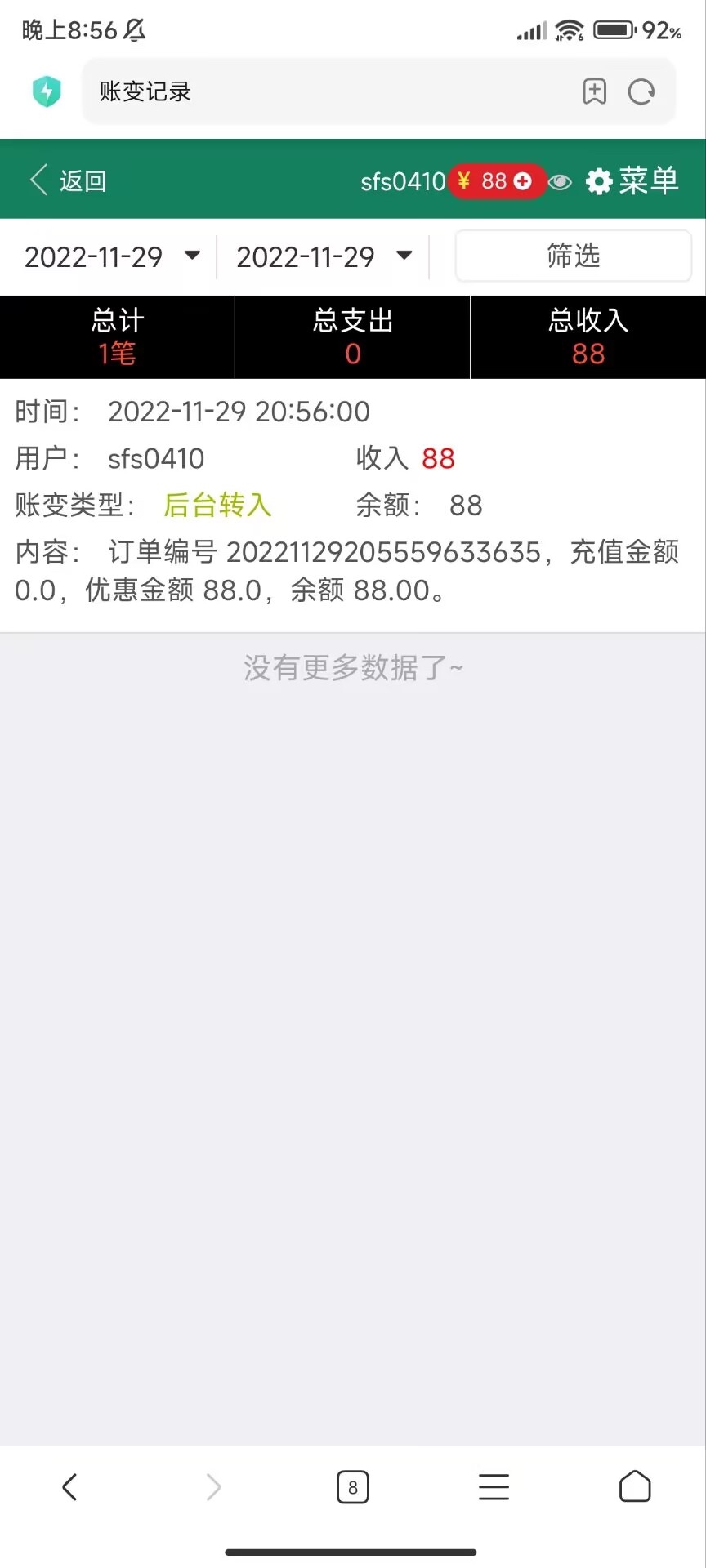Open the start date dropdown
This screenshot has width=706, height=1568.
tap(112, 256)
